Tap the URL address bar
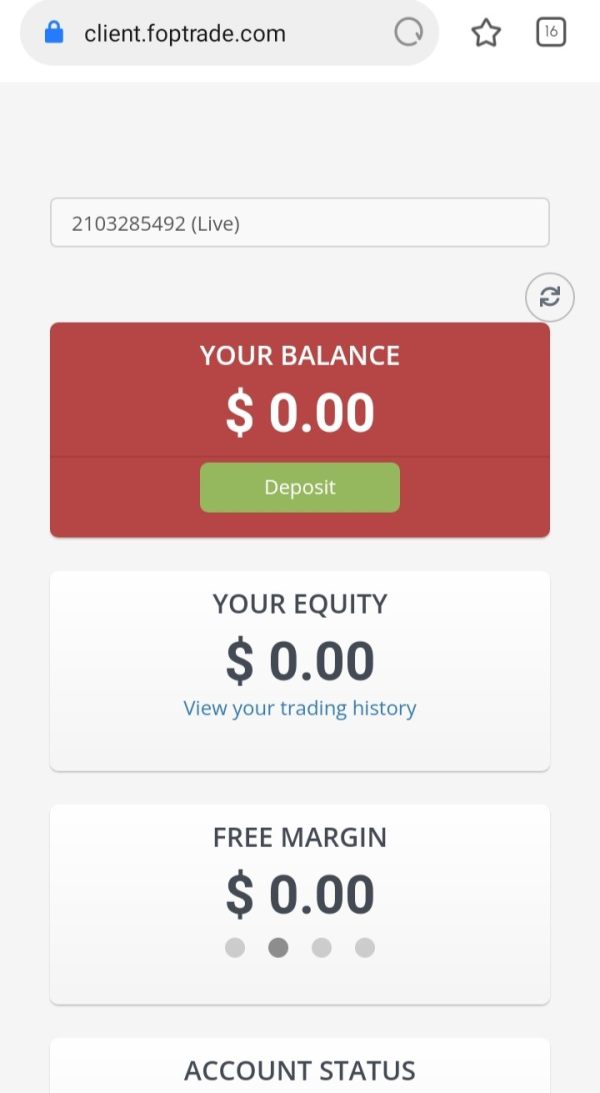The width and height of the screenshot is (600, 1093). 230,33
